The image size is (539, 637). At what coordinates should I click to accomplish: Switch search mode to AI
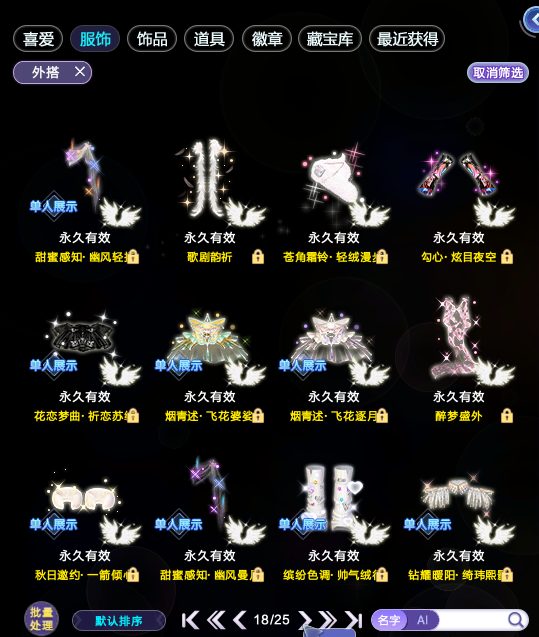(x=422, y=620)
